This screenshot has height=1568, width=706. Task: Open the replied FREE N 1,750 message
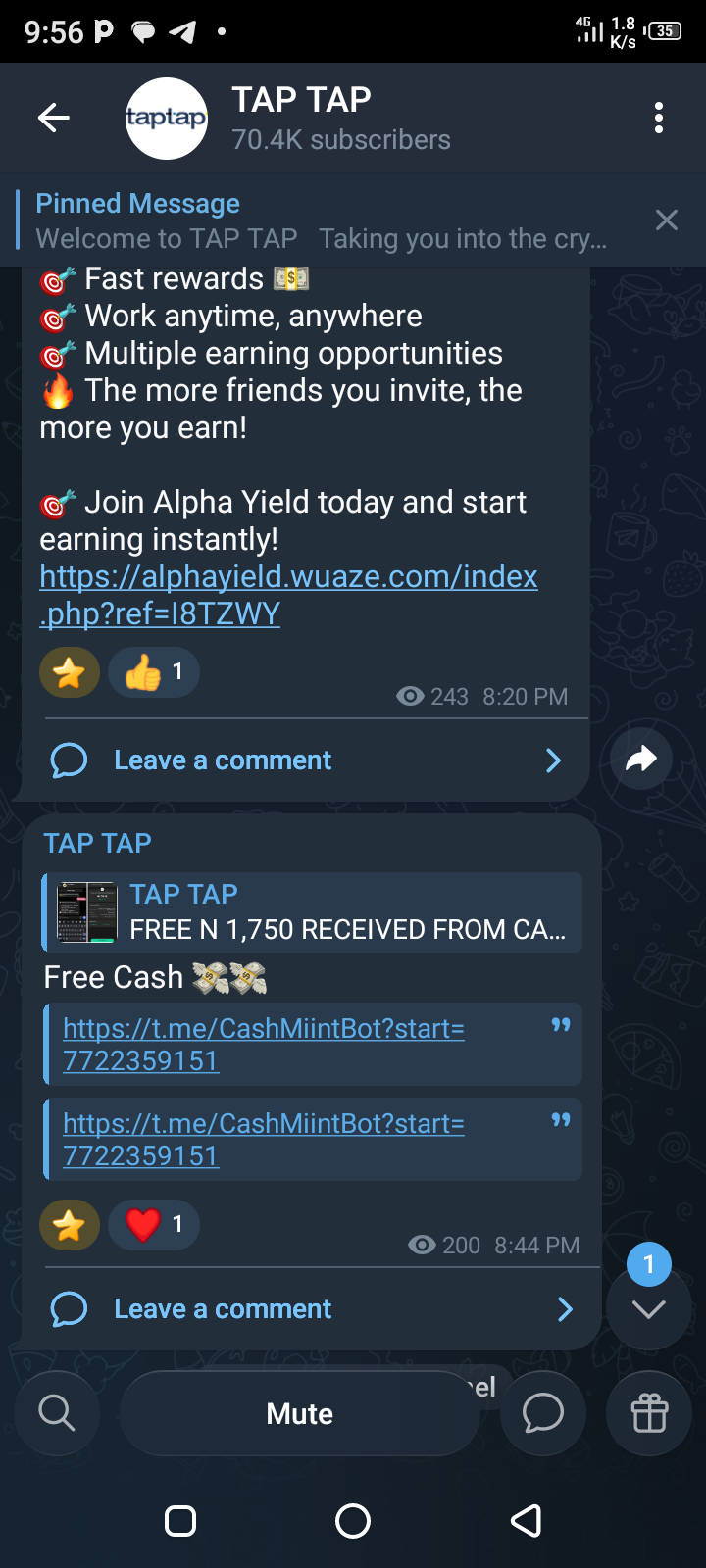point(314,912)
